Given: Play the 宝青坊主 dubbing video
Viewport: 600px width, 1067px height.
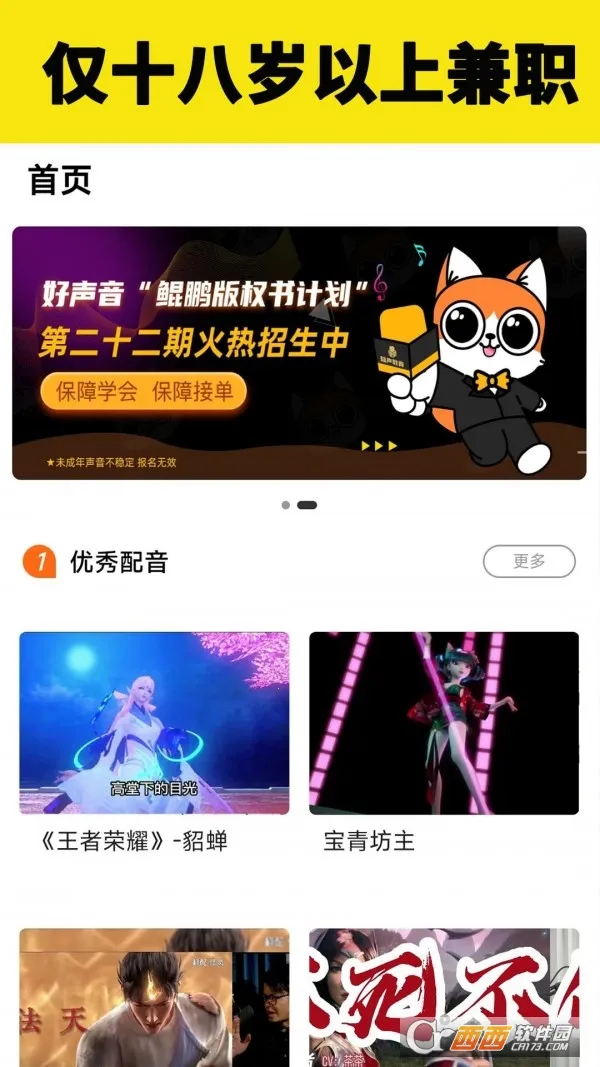Looking at the screenshot, I should click(x=444, y=723).
